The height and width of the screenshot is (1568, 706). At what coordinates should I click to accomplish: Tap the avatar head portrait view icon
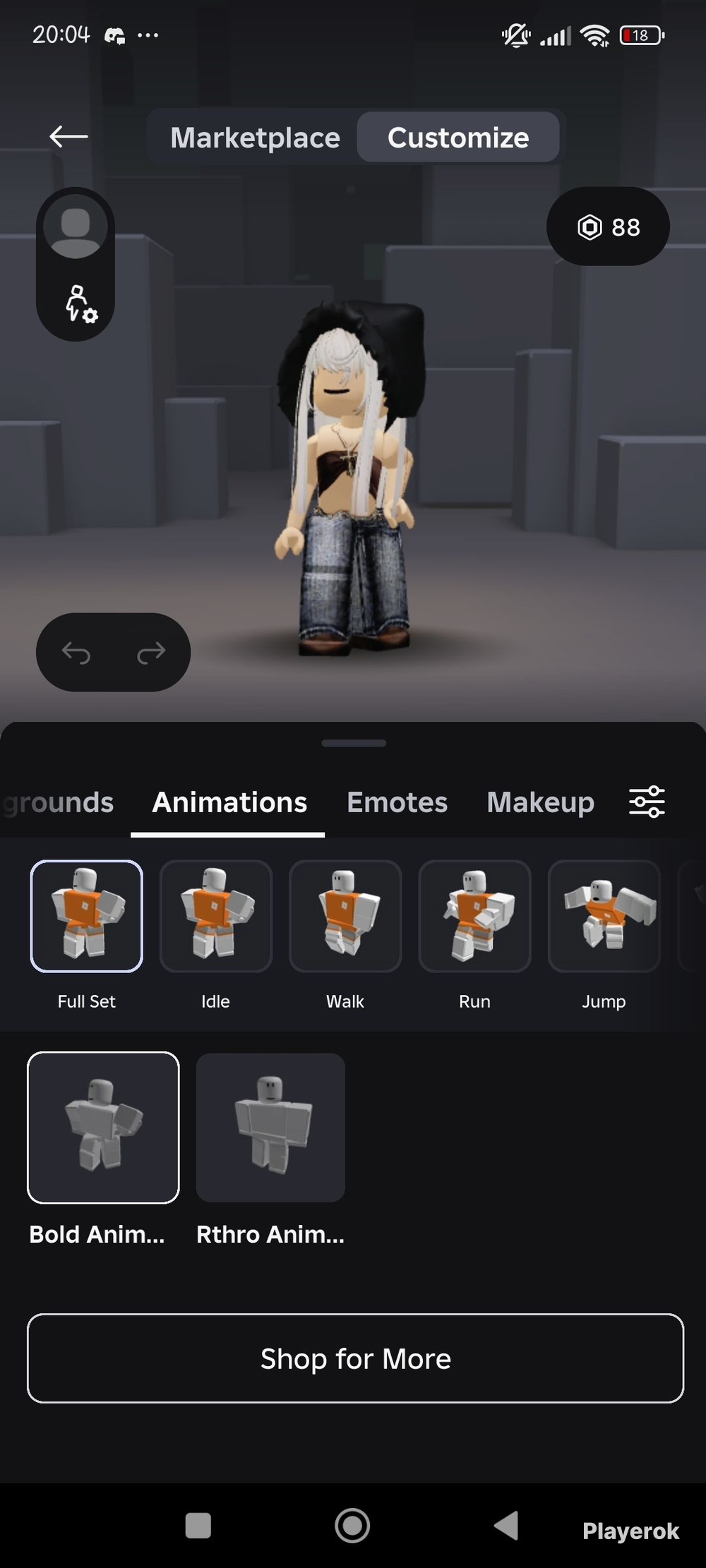pos(76,227)
